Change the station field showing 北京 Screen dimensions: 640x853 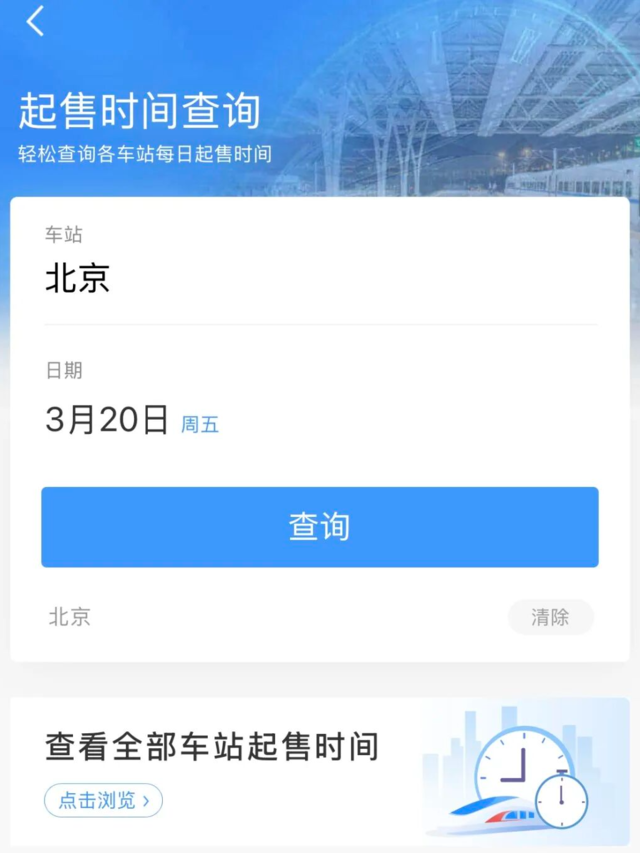tap(78, 279)
